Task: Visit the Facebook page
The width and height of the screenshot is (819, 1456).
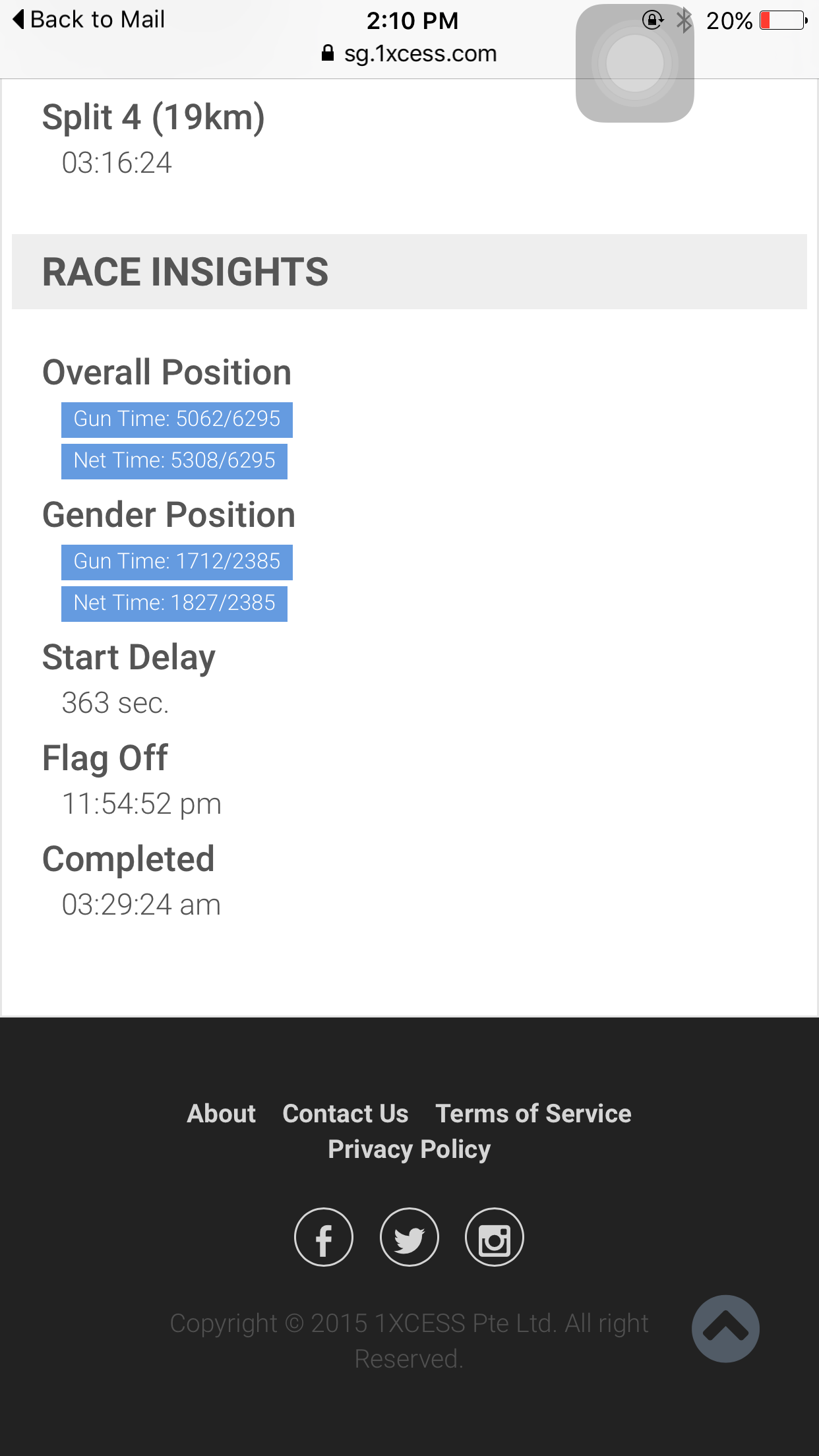Action: (x=324, y=1237)
